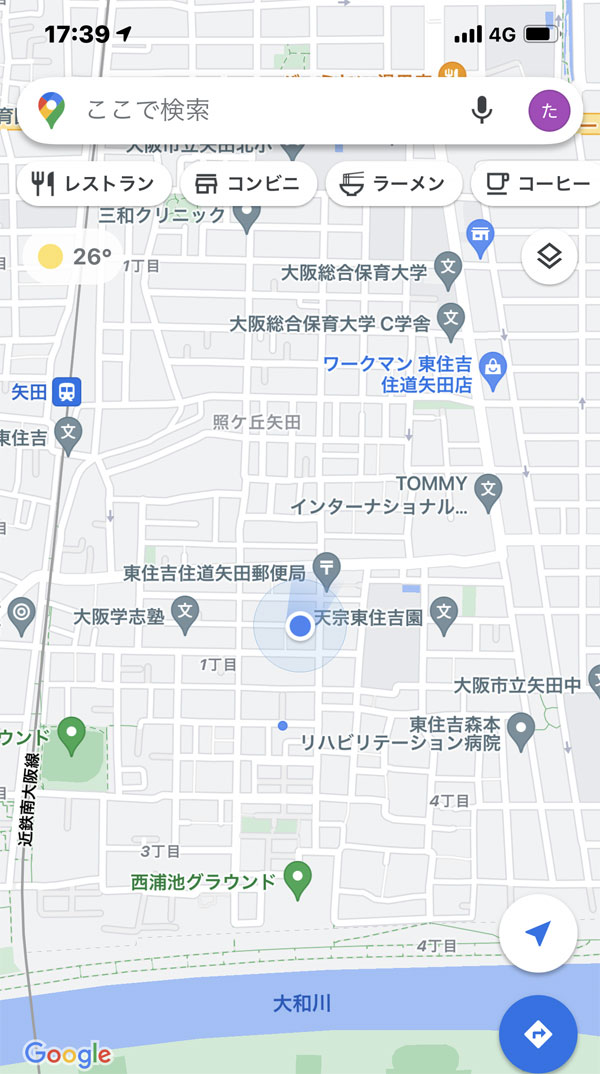The width and height of the screenshot is (600, 1074).
Task: Open the TOMMY インターナショナル school pin
Action: point(488,493)
